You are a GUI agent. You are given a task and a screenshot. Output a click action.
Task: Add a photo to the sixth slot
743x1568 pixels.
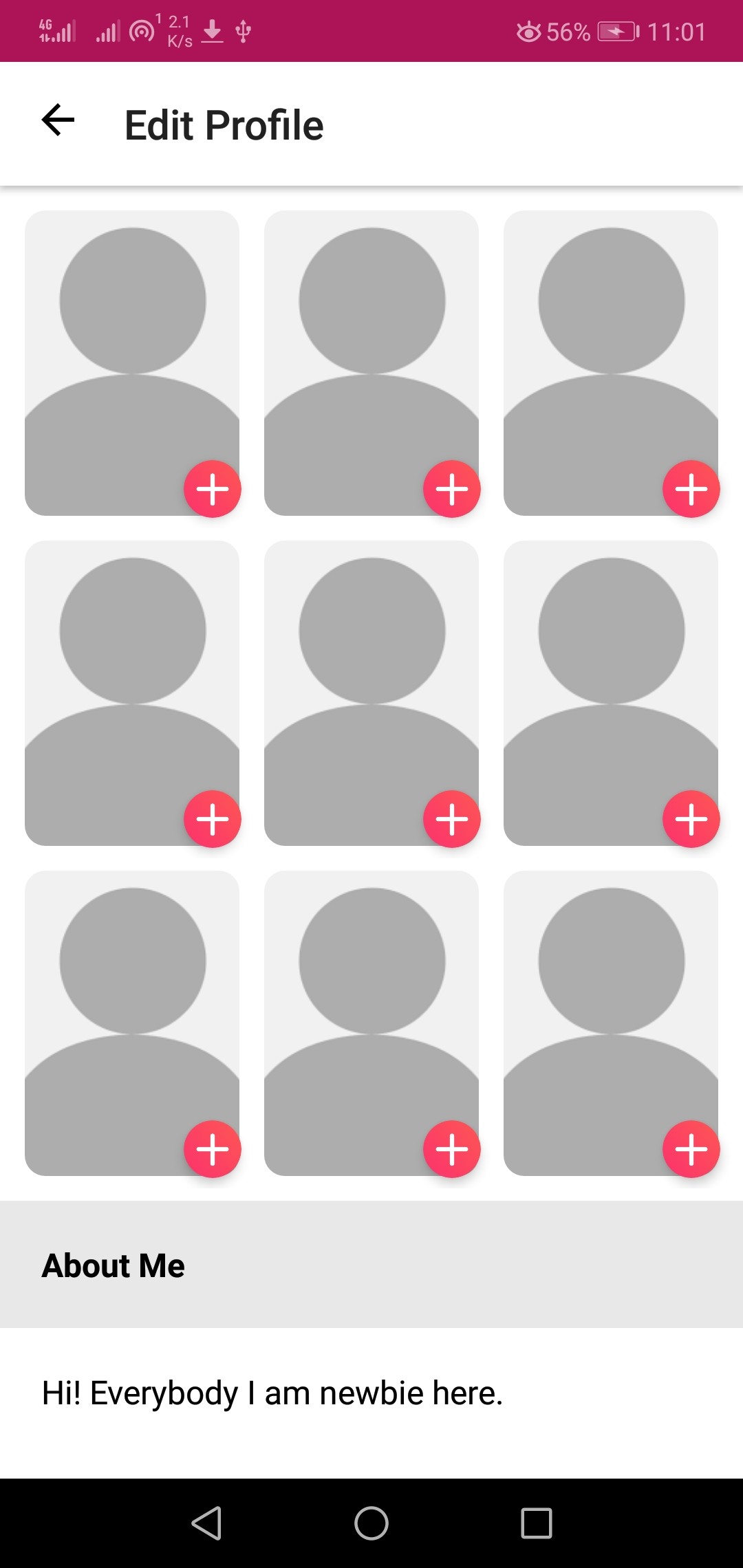pos(691,819)
